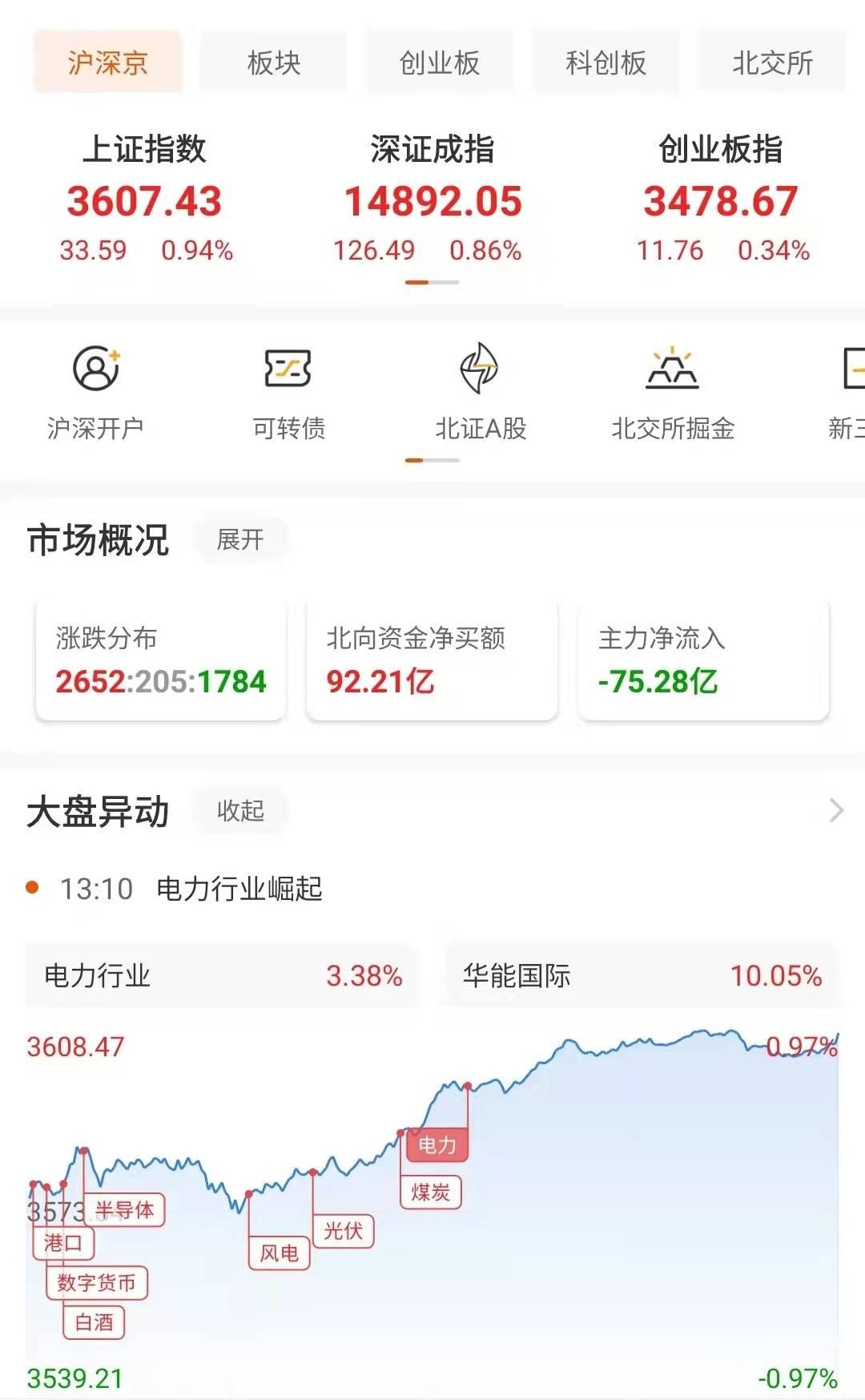The image size is (865, 1400).
Task: Select the 创业板 tab
Action: pyautogui.click(x=440, y=62)
